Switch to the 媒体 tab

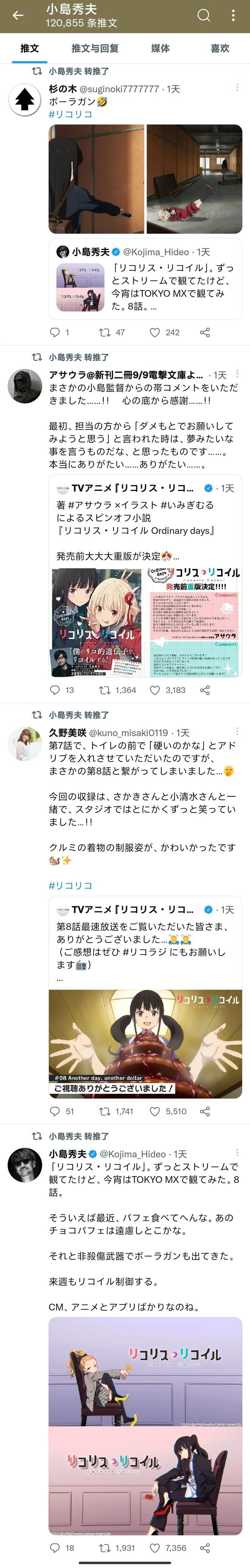coord(161,49)
